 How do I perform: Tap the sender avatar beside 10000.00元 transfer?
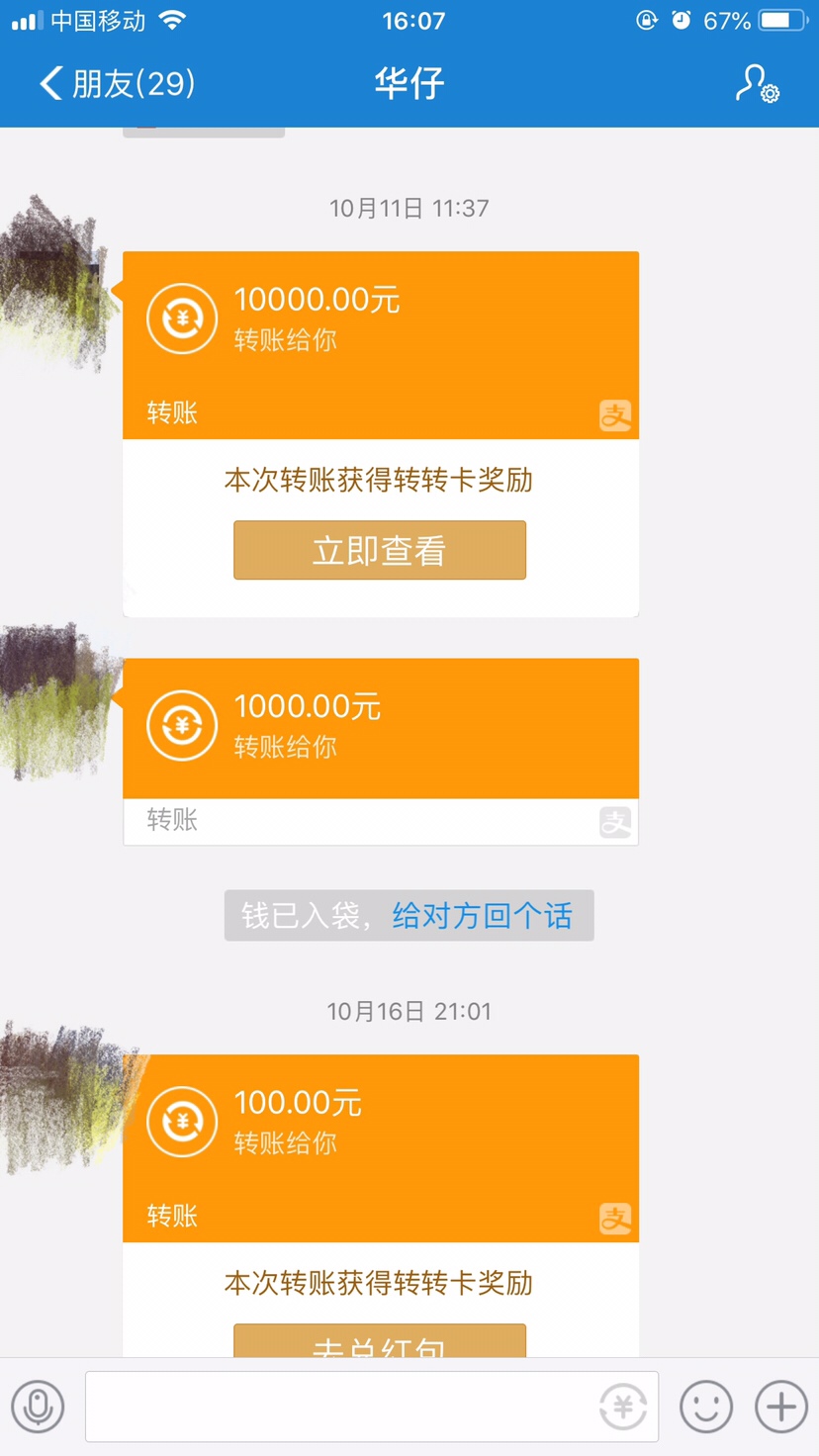point(54,282)
